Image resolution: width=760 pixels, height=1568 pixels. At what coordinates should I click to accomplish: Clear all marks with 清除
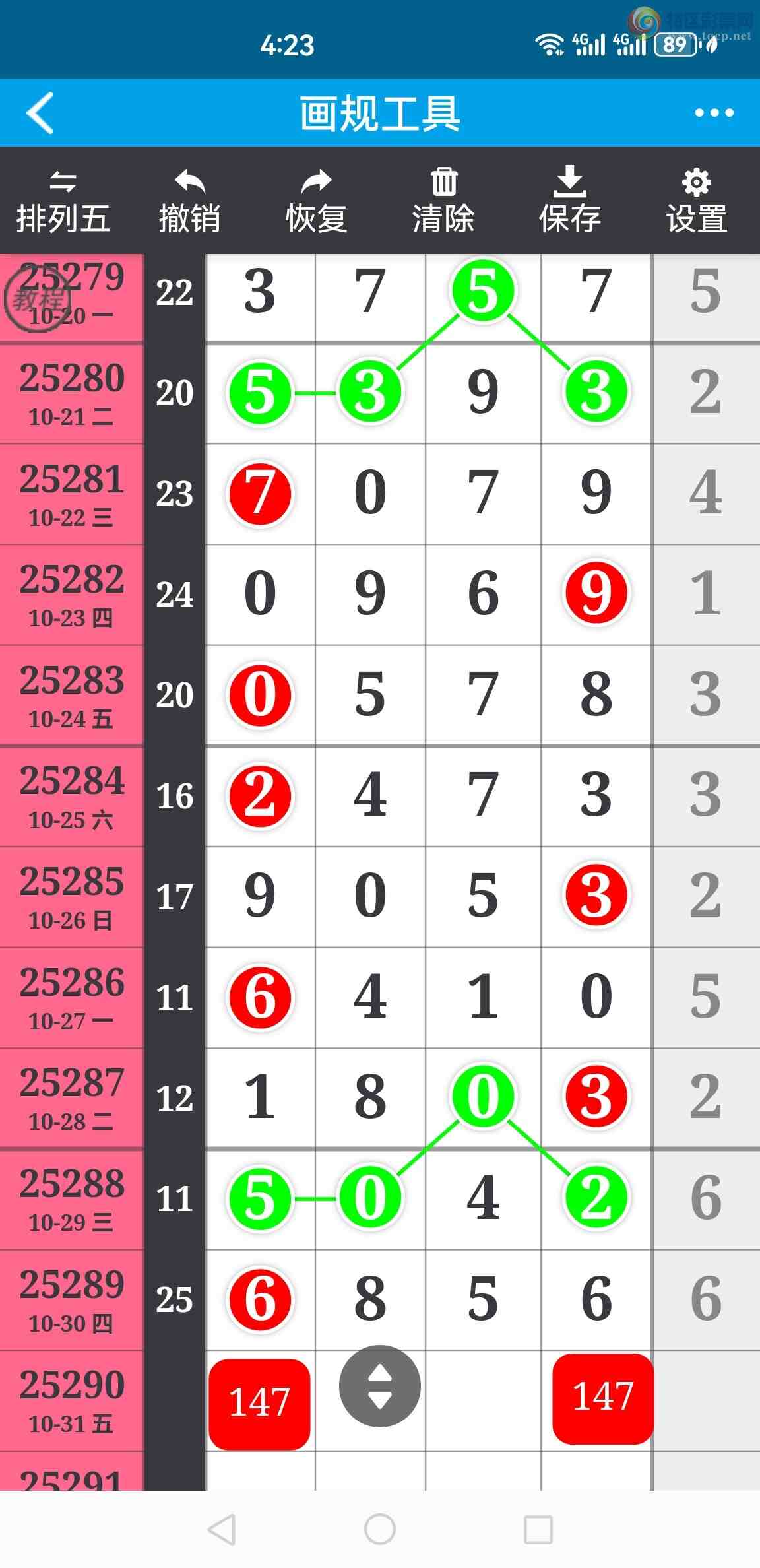point(443,202)
